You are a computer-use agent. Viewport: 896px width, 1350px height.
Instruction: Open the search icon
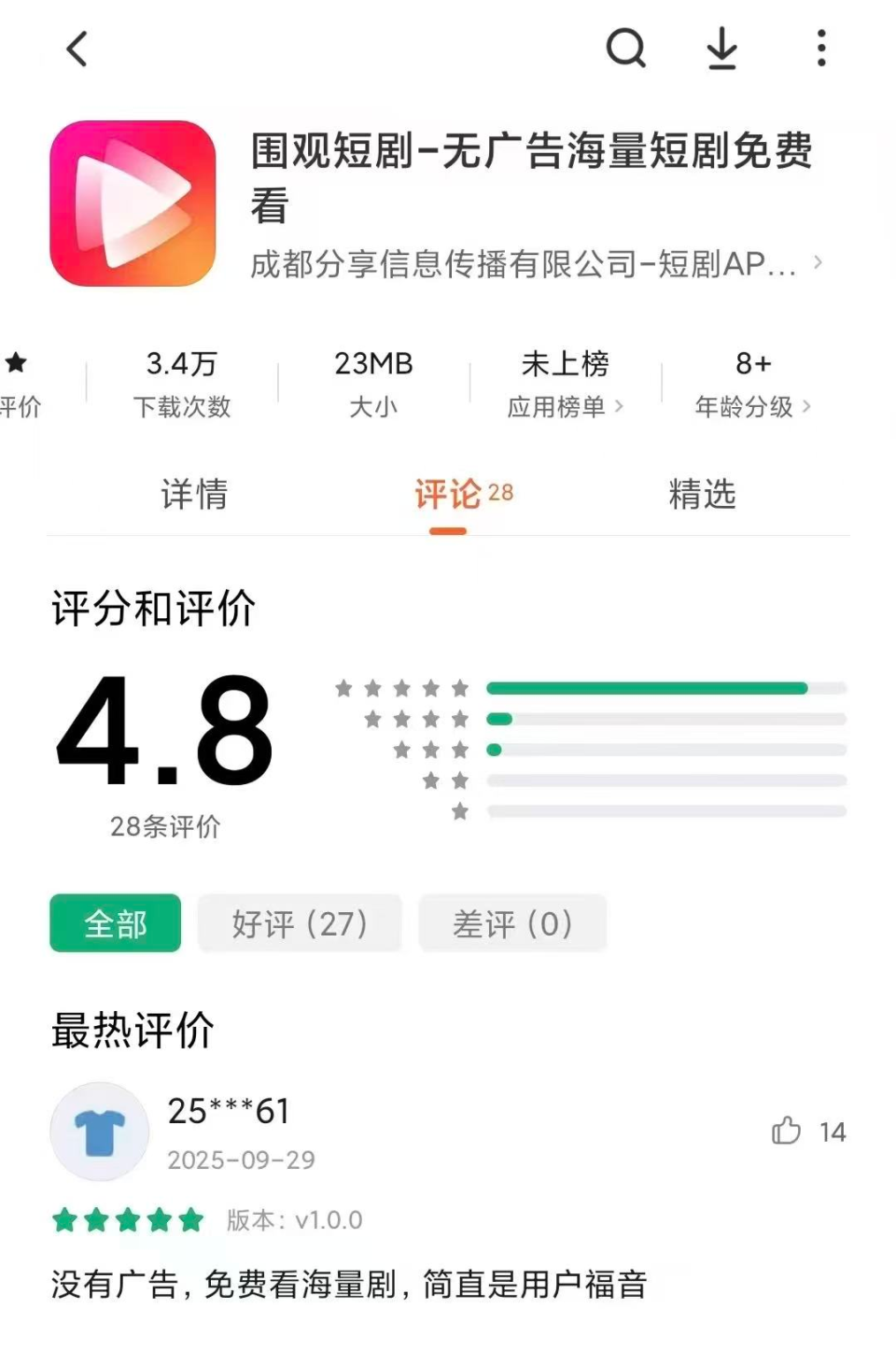pyautogui.click(x=627, y=49)
